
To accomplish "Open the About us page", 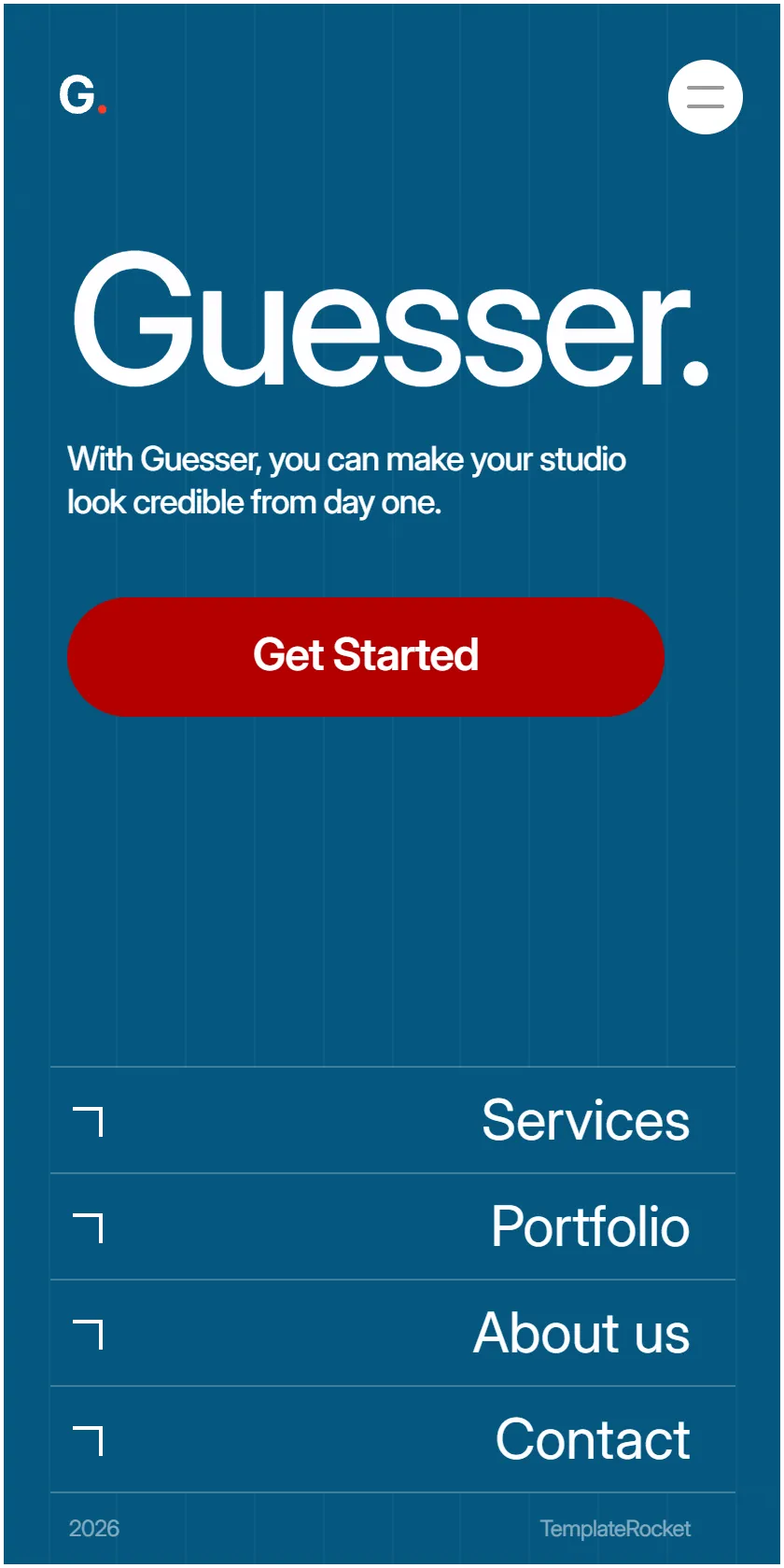I will pyautogui.click(x=393, y=1333).
